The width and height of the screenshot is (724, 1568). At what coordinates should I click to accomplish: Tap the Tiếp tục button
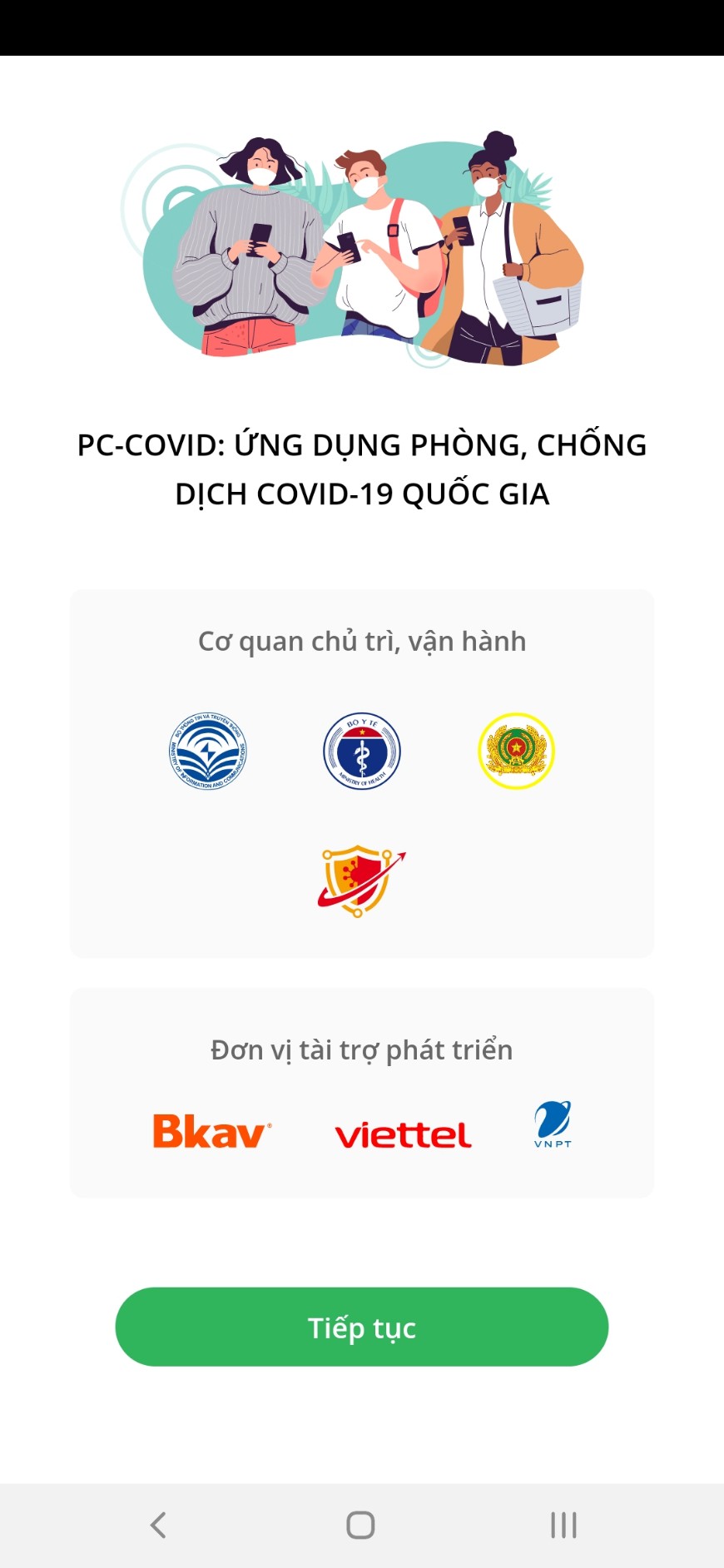tap(361, 1327)
